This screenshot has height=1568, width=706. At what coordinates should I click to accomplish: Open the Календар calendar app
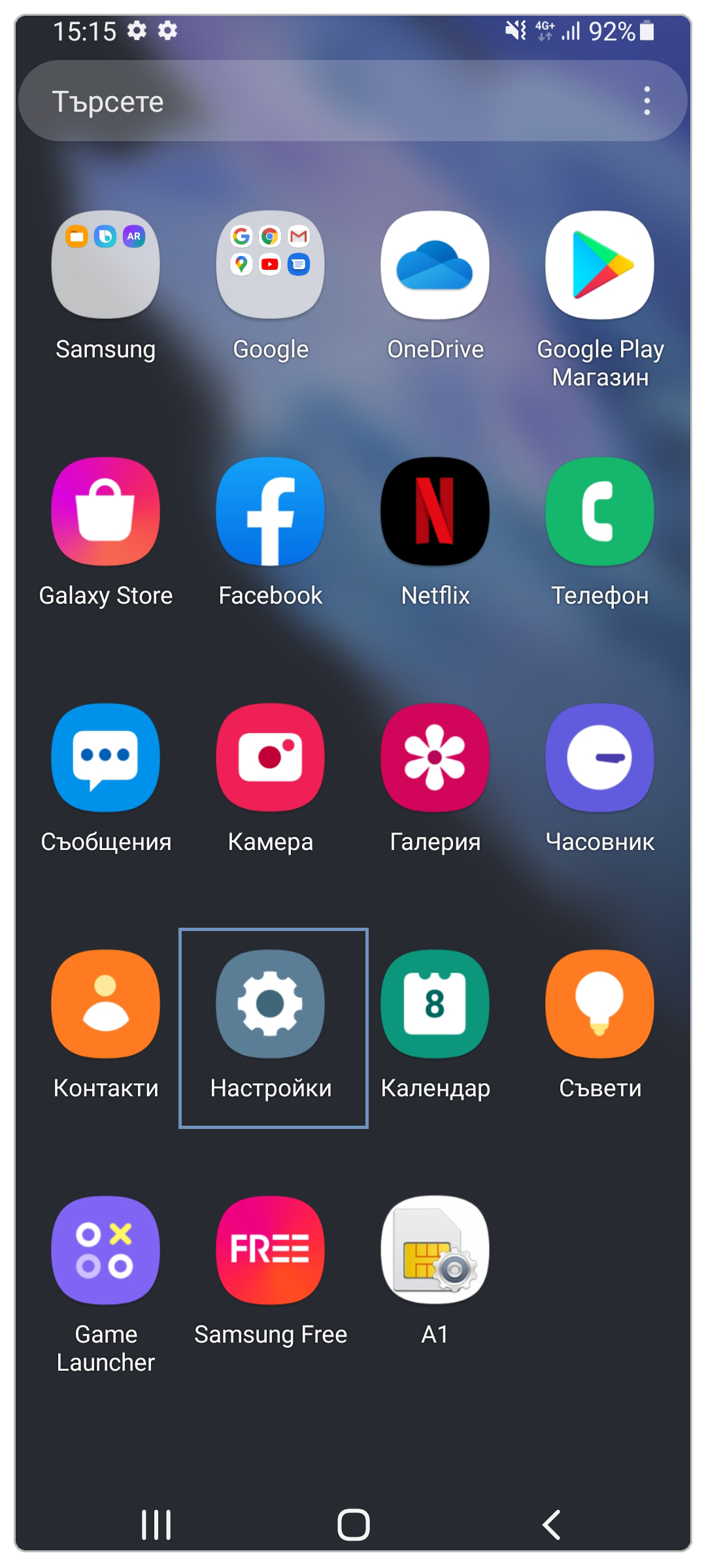coord(435,1004)
